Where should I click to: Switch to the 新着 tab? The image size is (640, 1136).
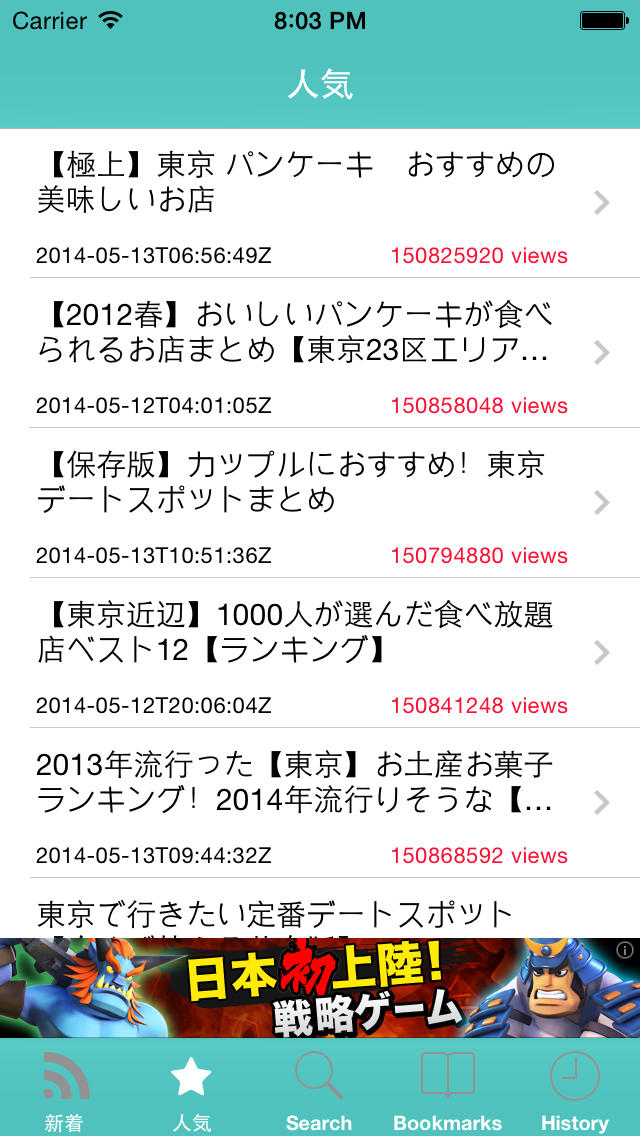tap(65, 1090)
